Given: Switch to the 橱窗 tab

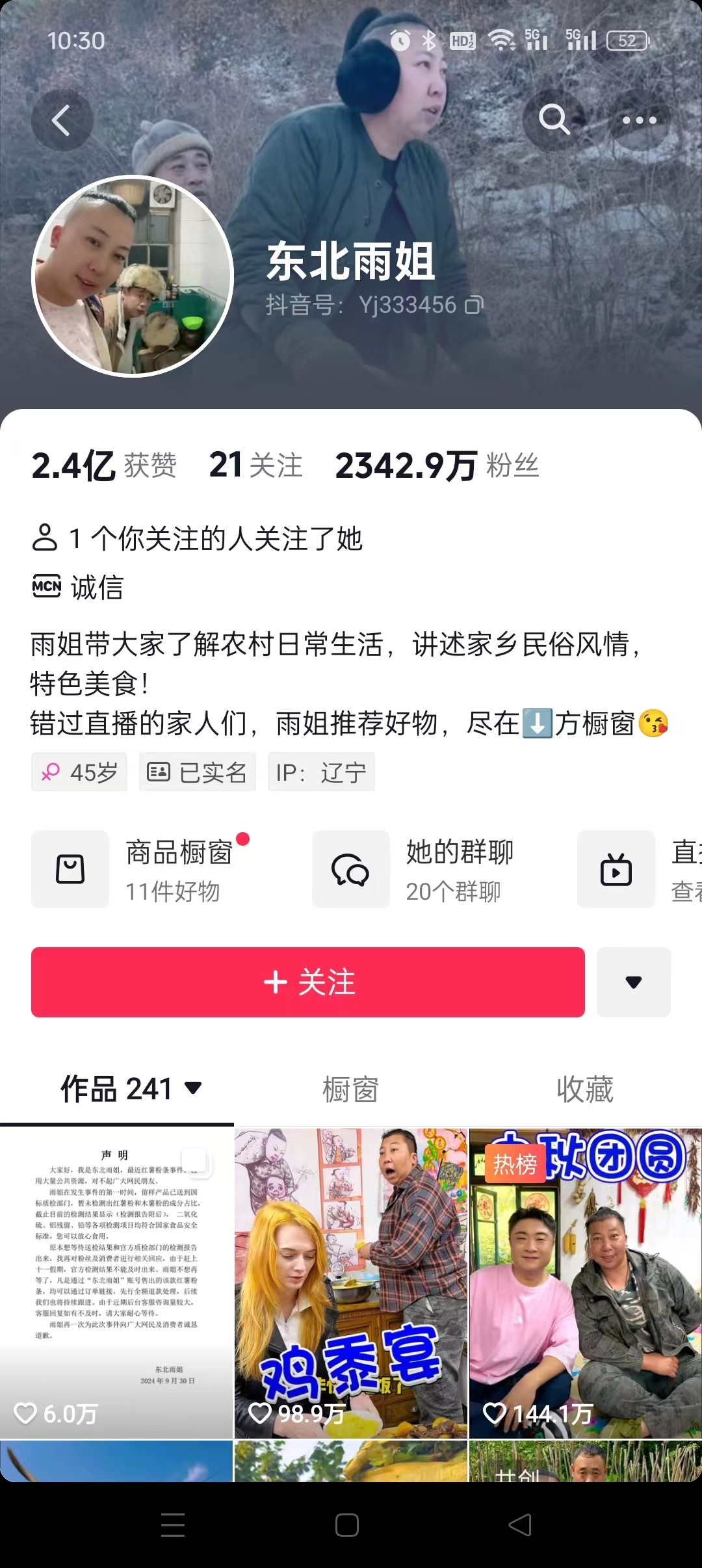Looking at the screenshot, I should 350,1090.
